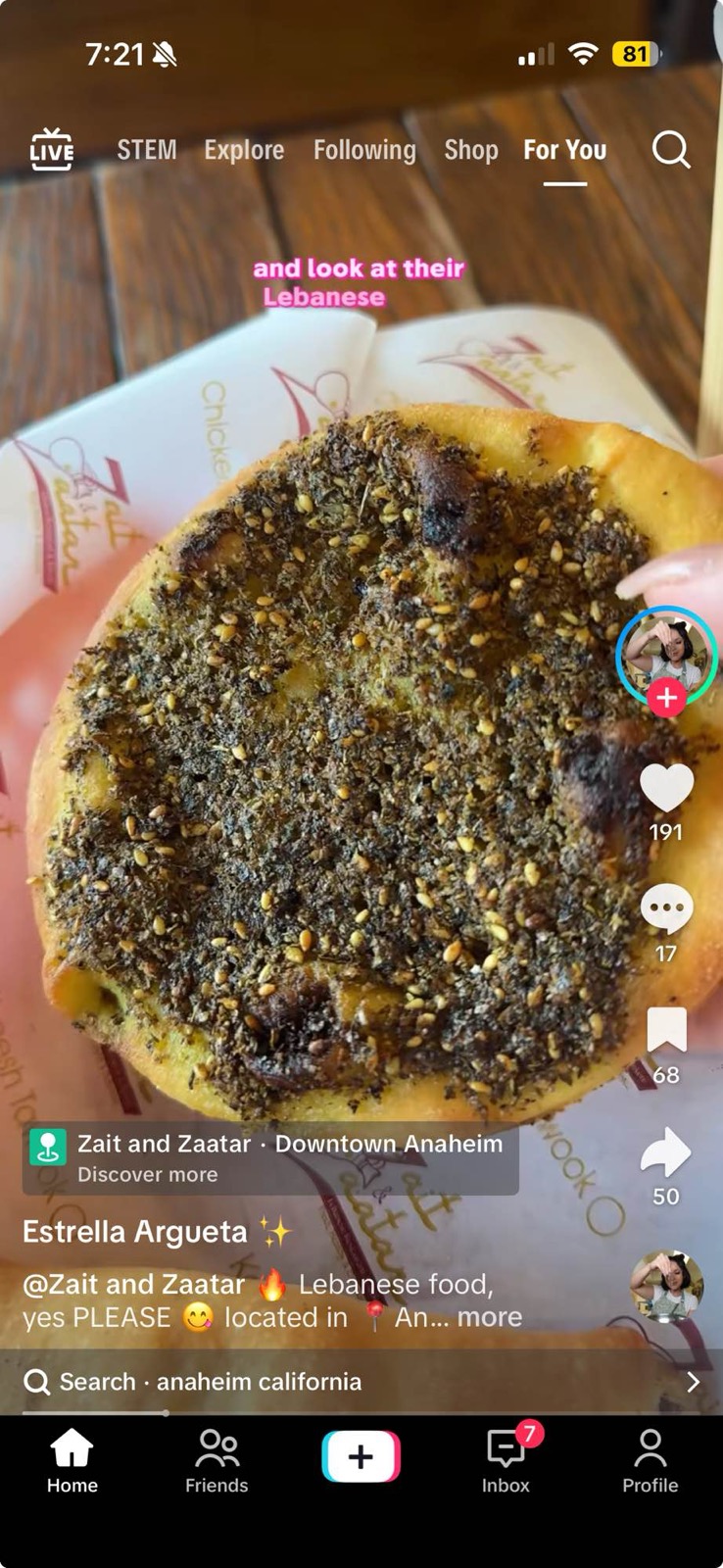View Estrella Argueta's profile from username
This screenshot has height=1568, width=723.
tap(135, 1232)
